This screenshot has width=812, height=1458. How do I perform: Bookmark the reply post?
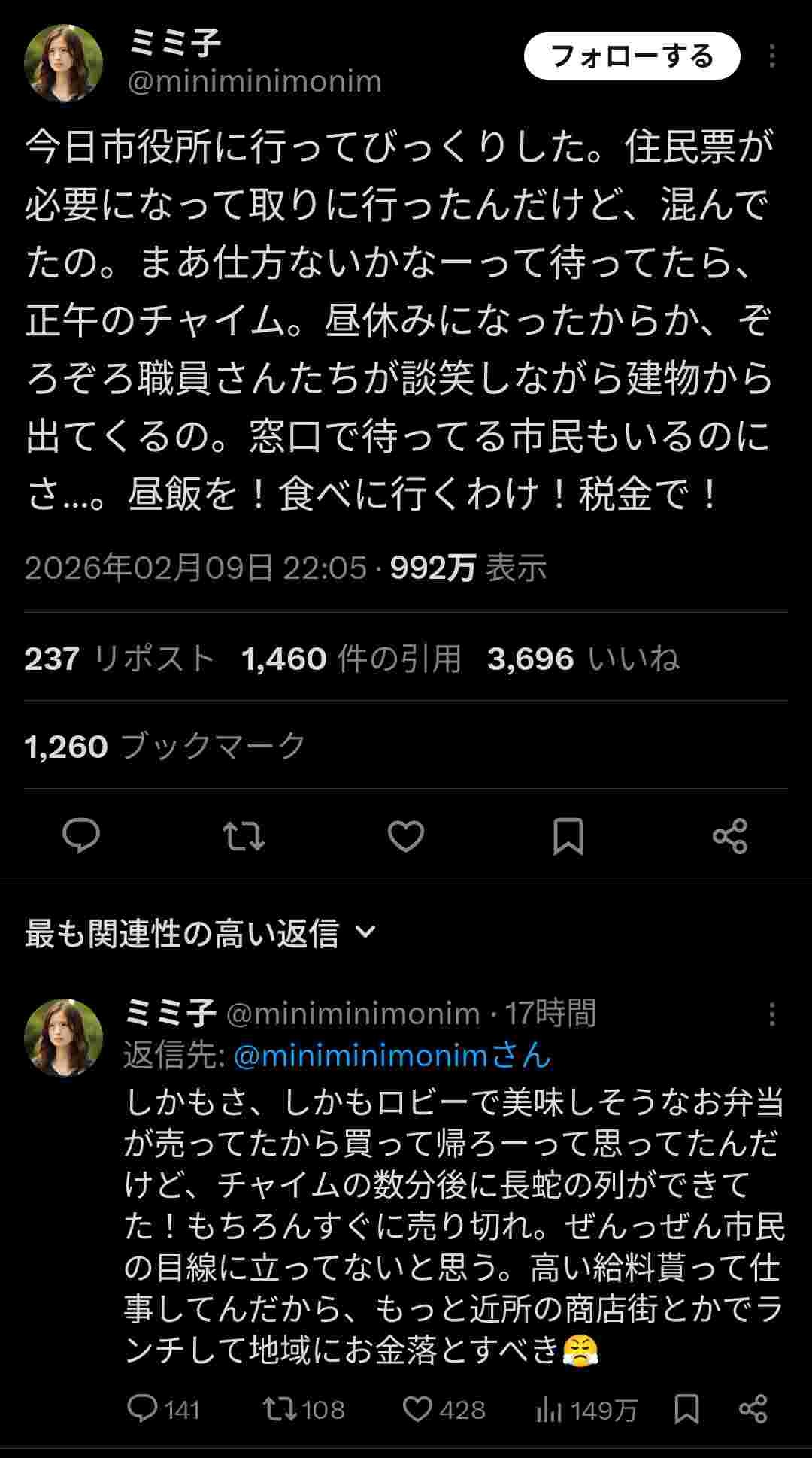[686, 1408]
